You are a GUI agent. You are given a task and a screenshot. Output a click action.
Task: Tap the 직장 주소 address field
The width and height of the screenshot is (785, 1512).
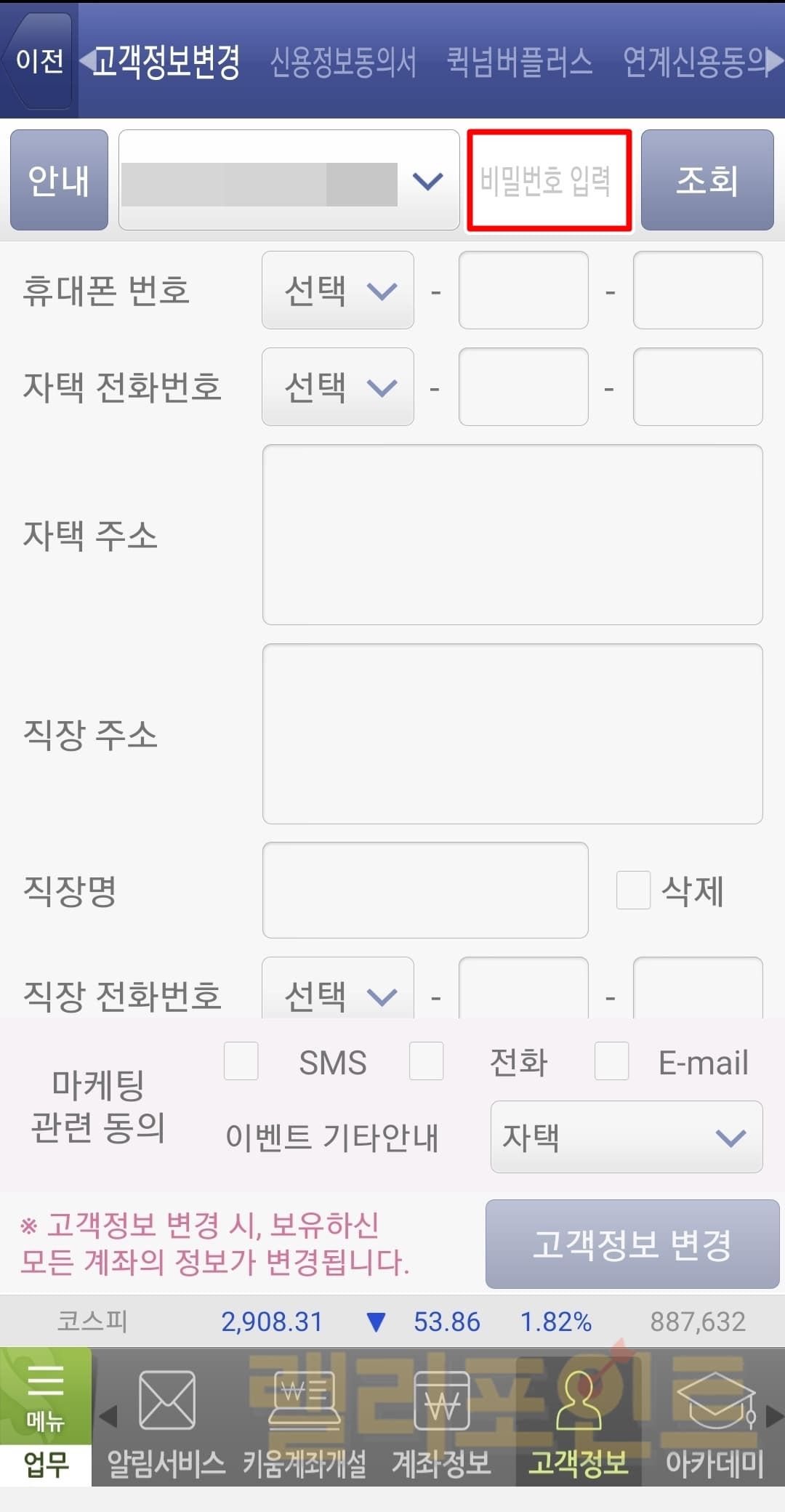tap(512, 733)
